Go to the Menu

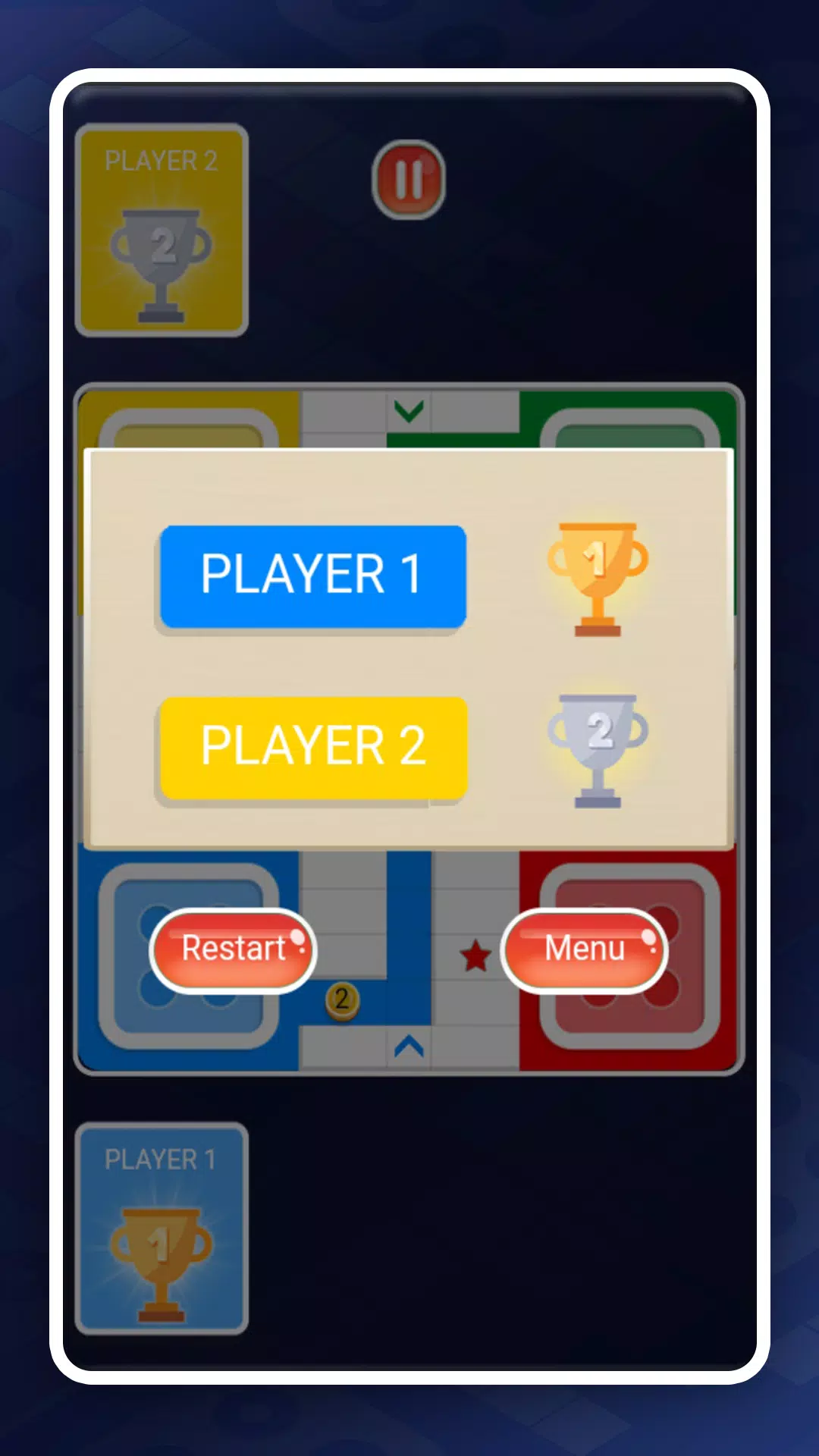[584, 950]
